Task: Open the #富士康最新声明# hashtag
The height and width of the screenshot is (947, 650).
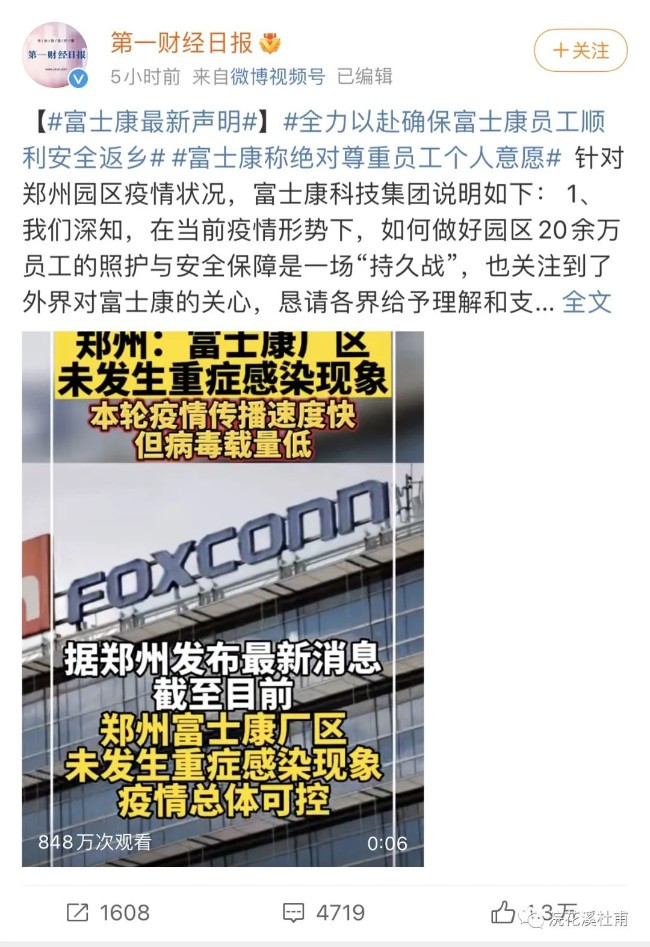Action: pos(150,124)
